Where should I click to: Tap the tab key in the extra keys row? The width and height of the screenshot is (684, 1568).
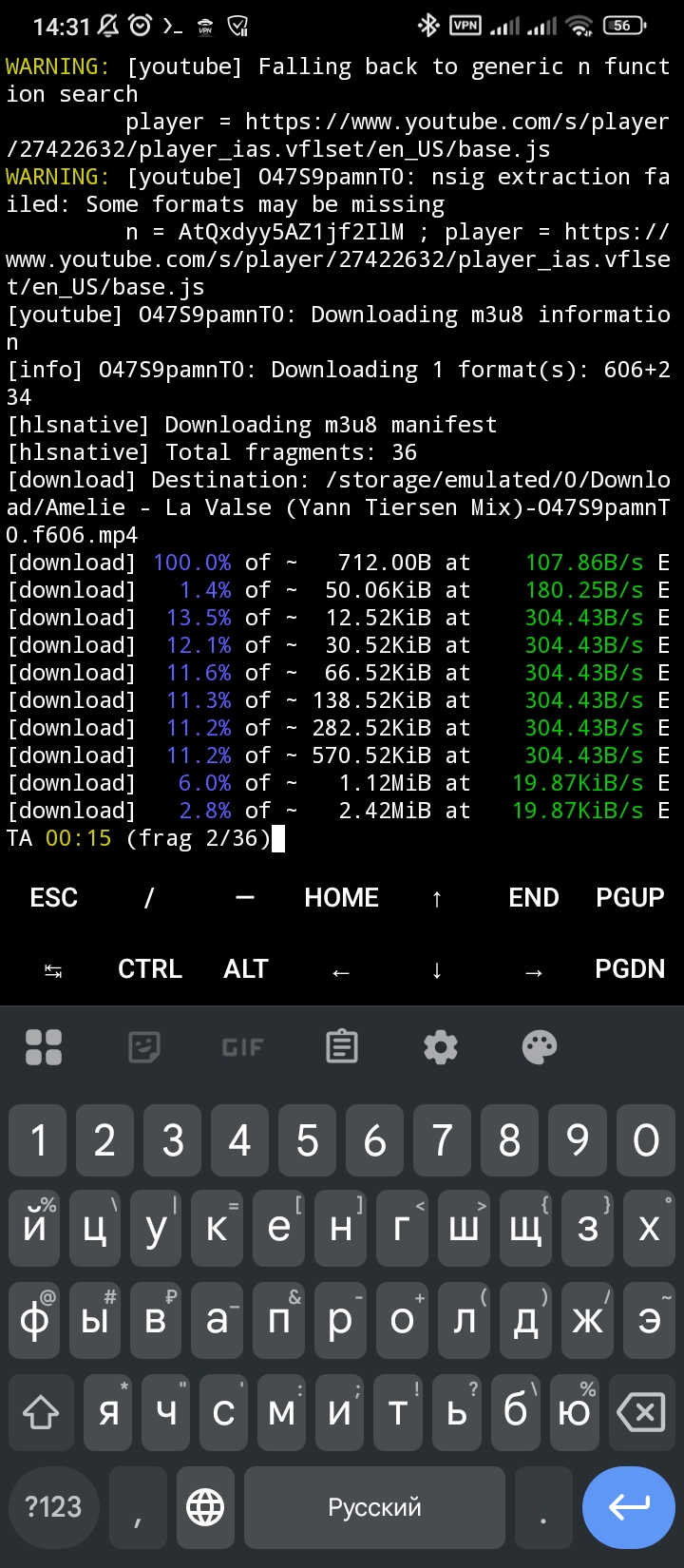pyautogui.click(x=53, y=970)
